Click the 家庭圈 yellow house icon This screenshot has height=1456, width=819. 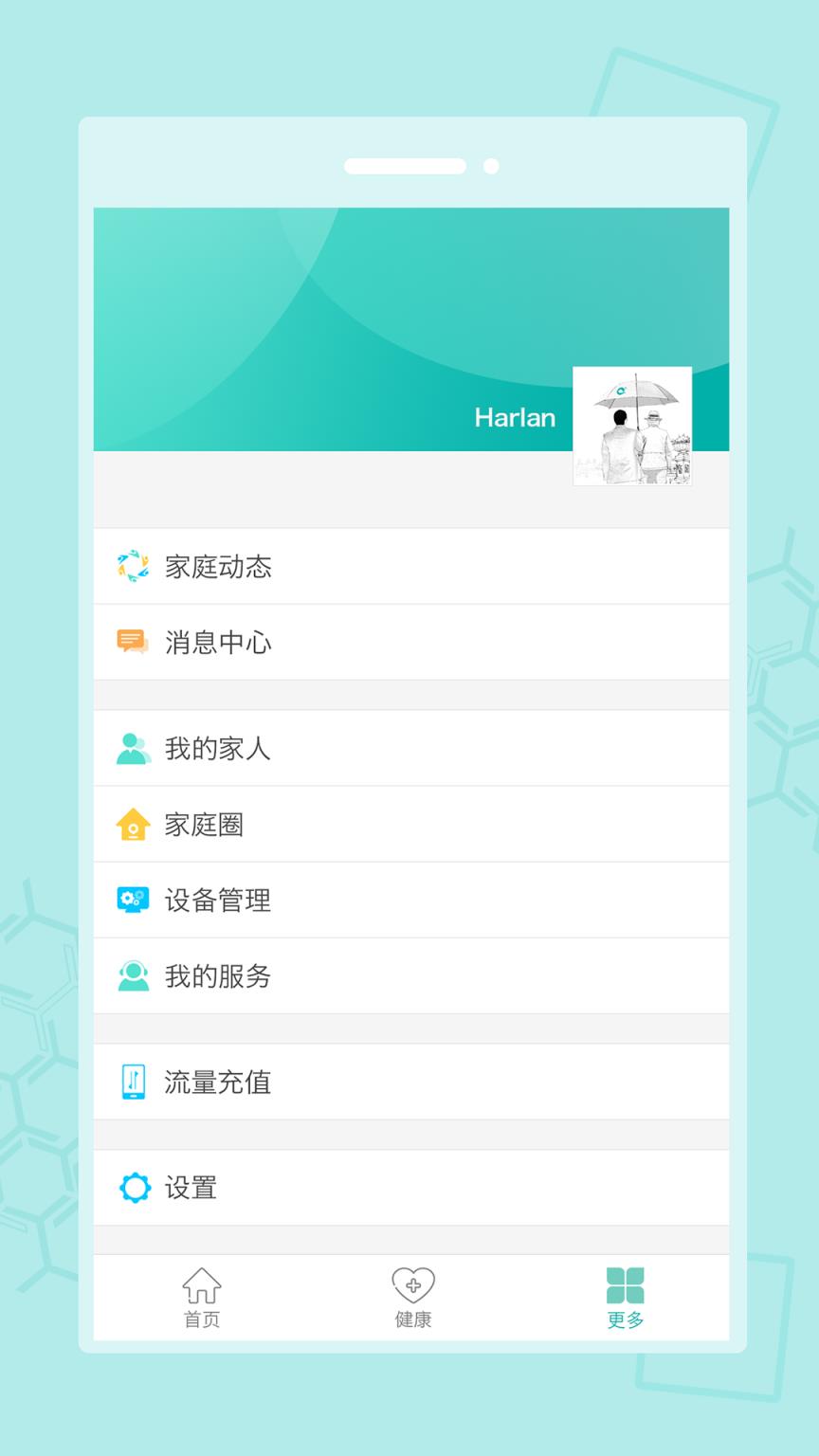point(133,824)
